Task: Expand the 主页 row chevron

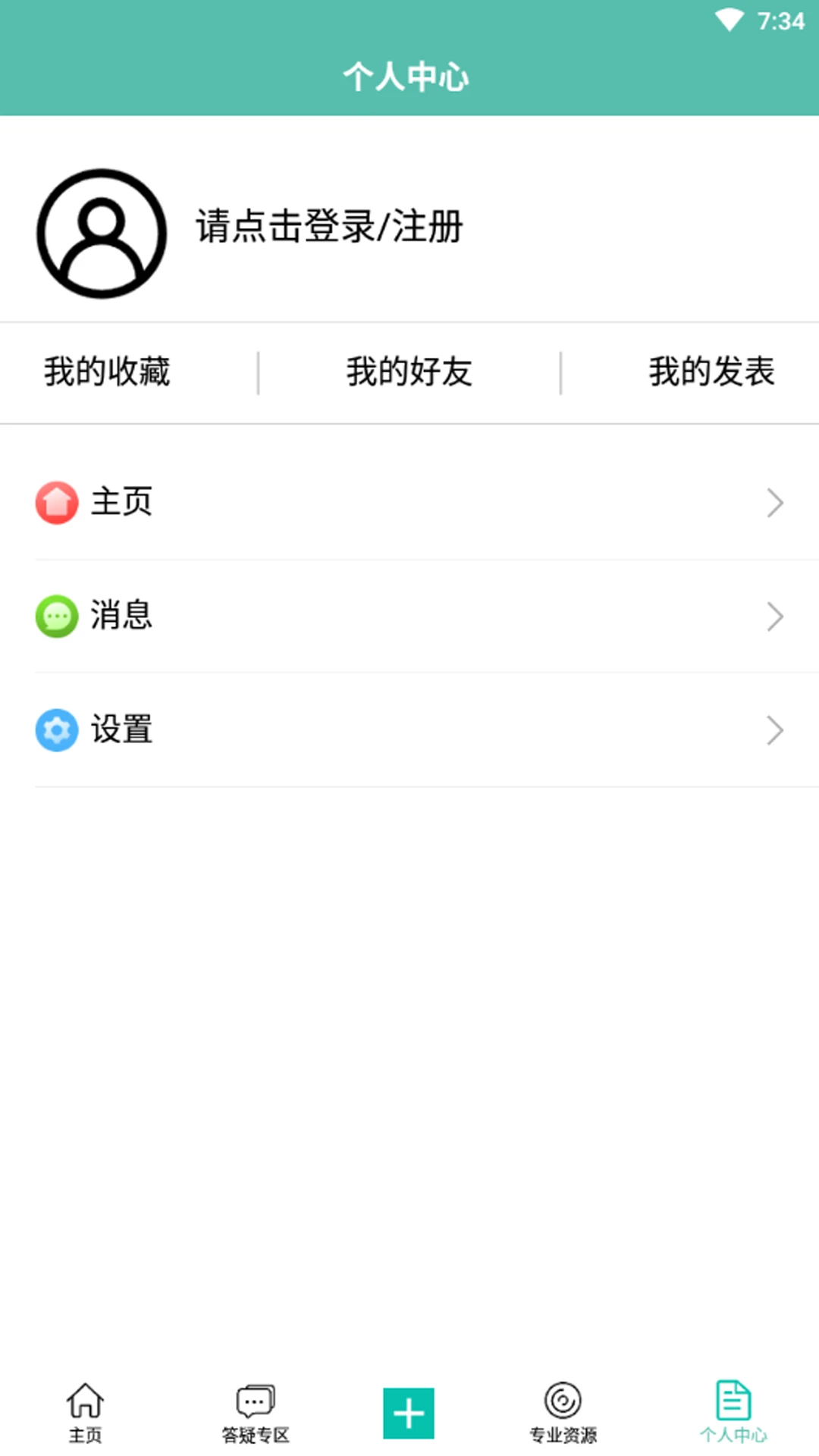Action: [x=774, y=502]
